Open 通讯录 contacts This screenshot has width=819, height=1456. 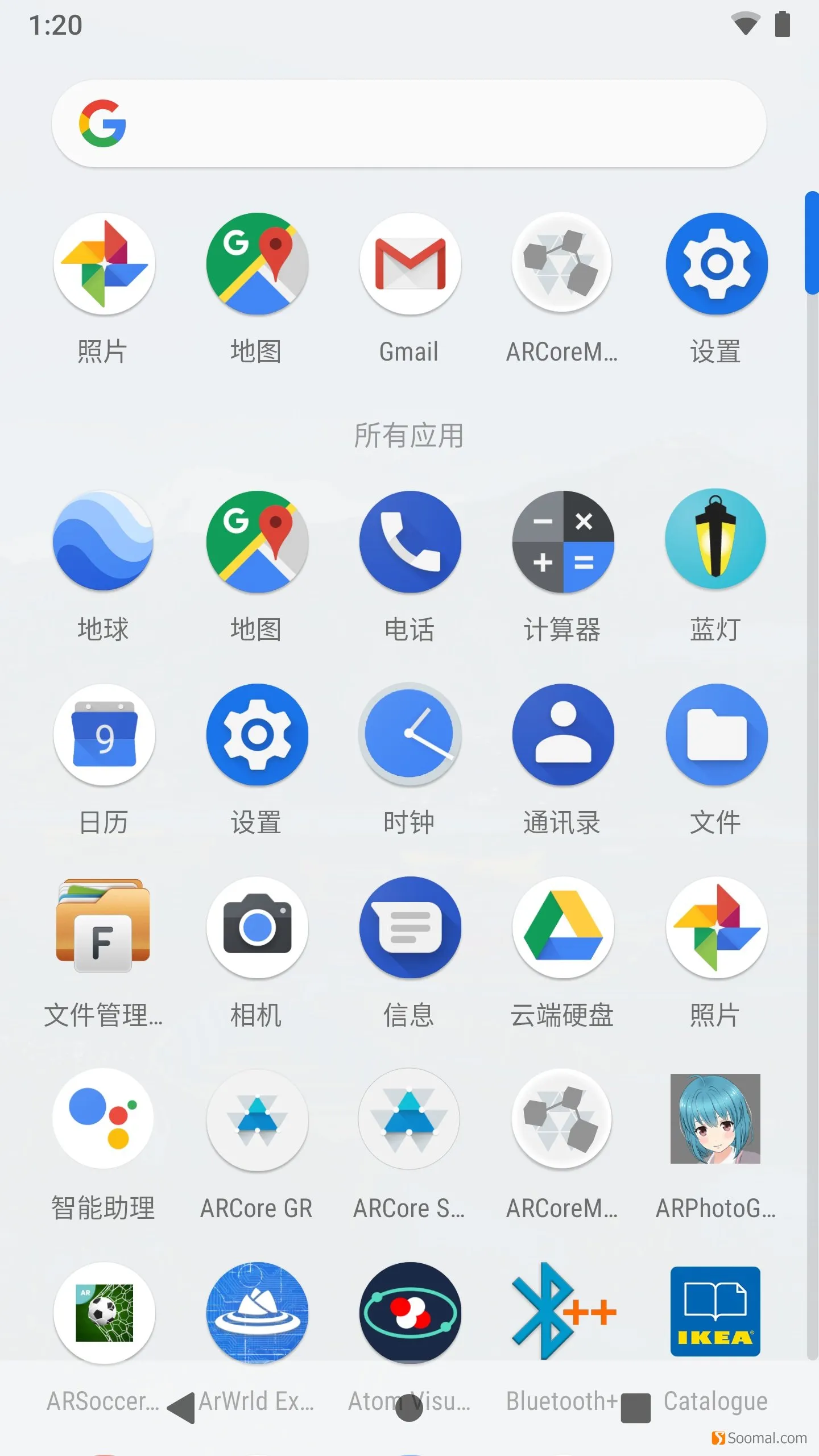click(x=563, y=735)
